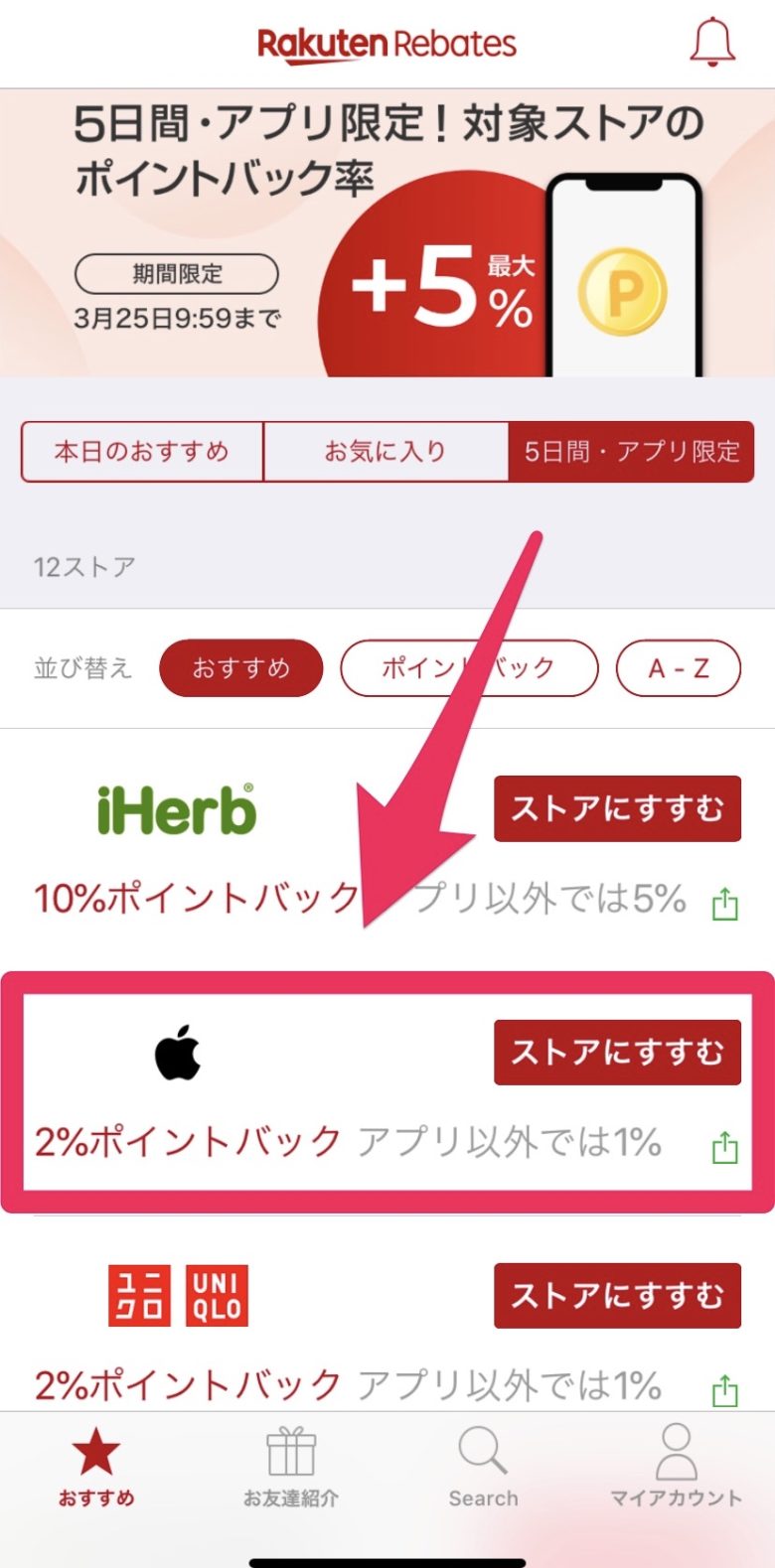Sort stores by おすすめ

click(x=240, y=668)
